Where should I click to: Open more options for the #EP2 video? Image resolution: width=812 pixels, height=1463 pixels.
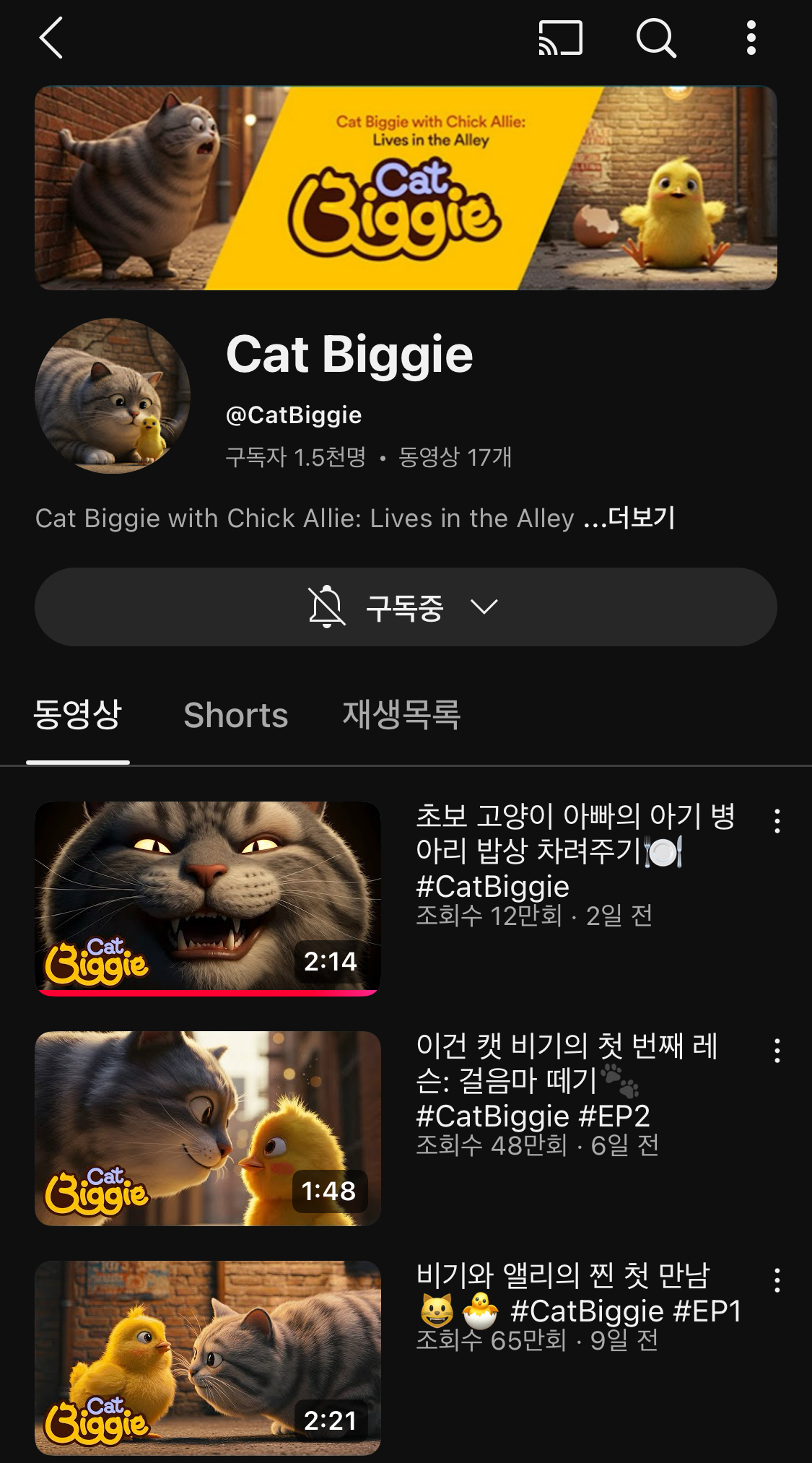[777, 1051]
